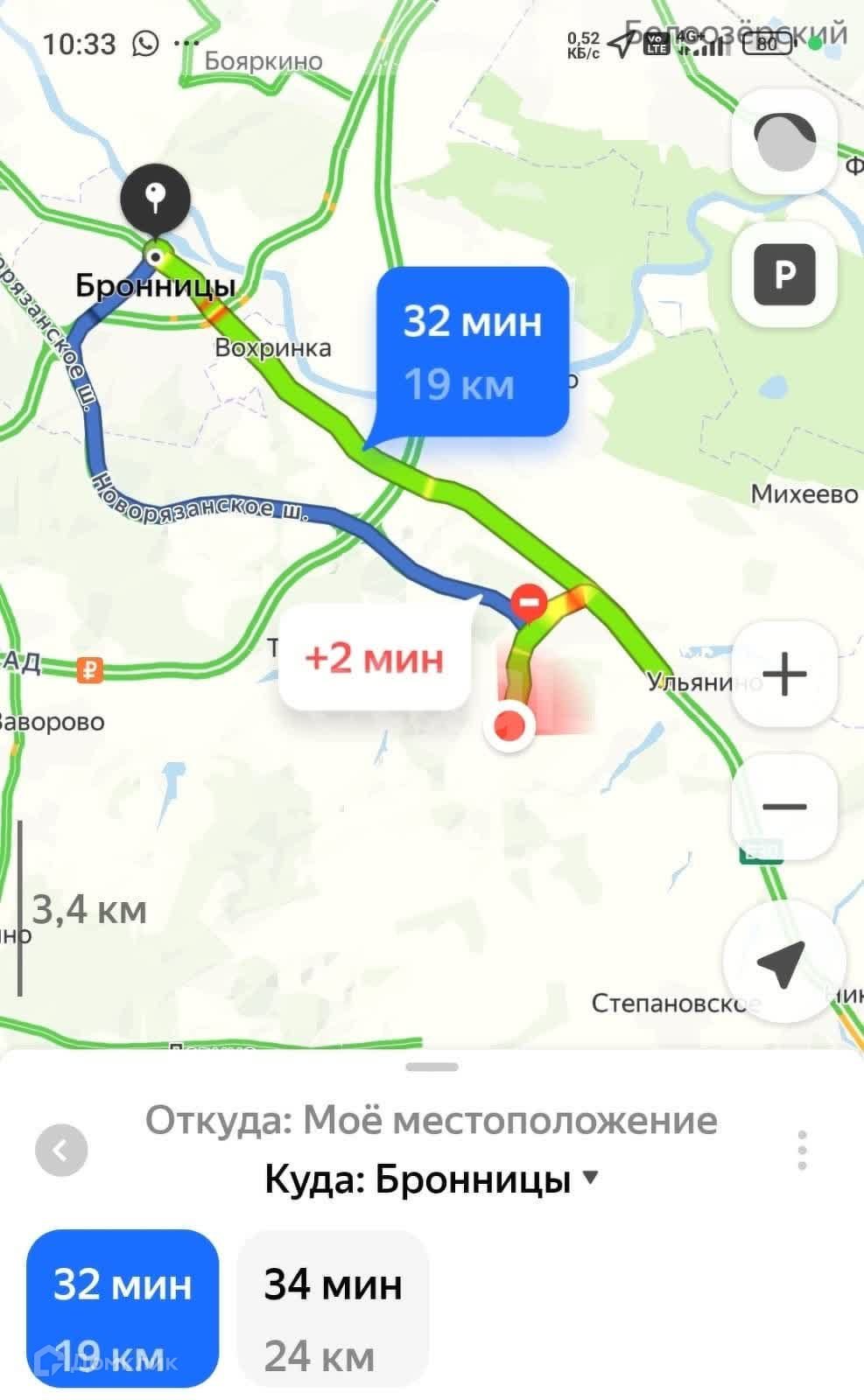Select the 32 мин 19 км route
Screen dimensions: 864x1400
point(123,1308)
